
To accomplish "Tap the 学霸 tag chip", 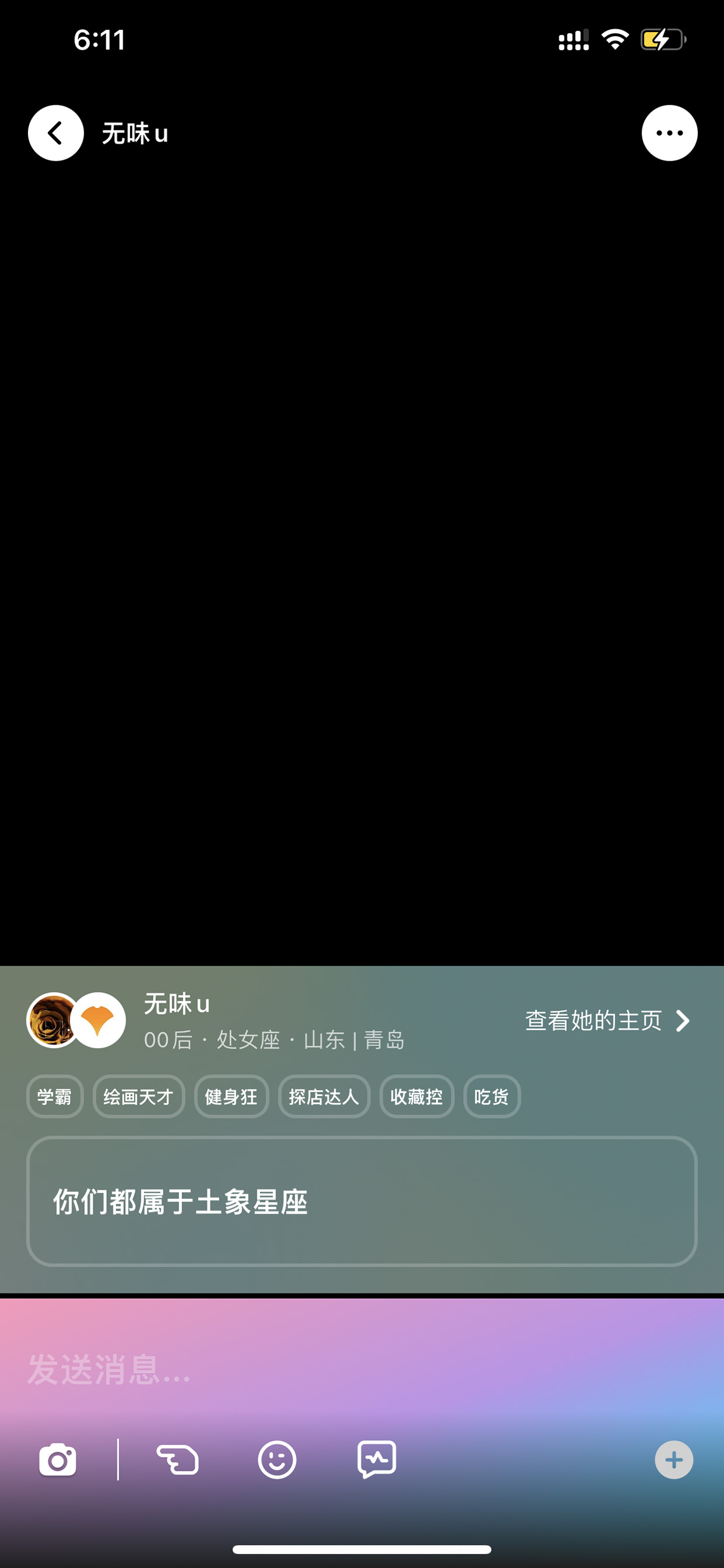I will tap(55, 1097).
